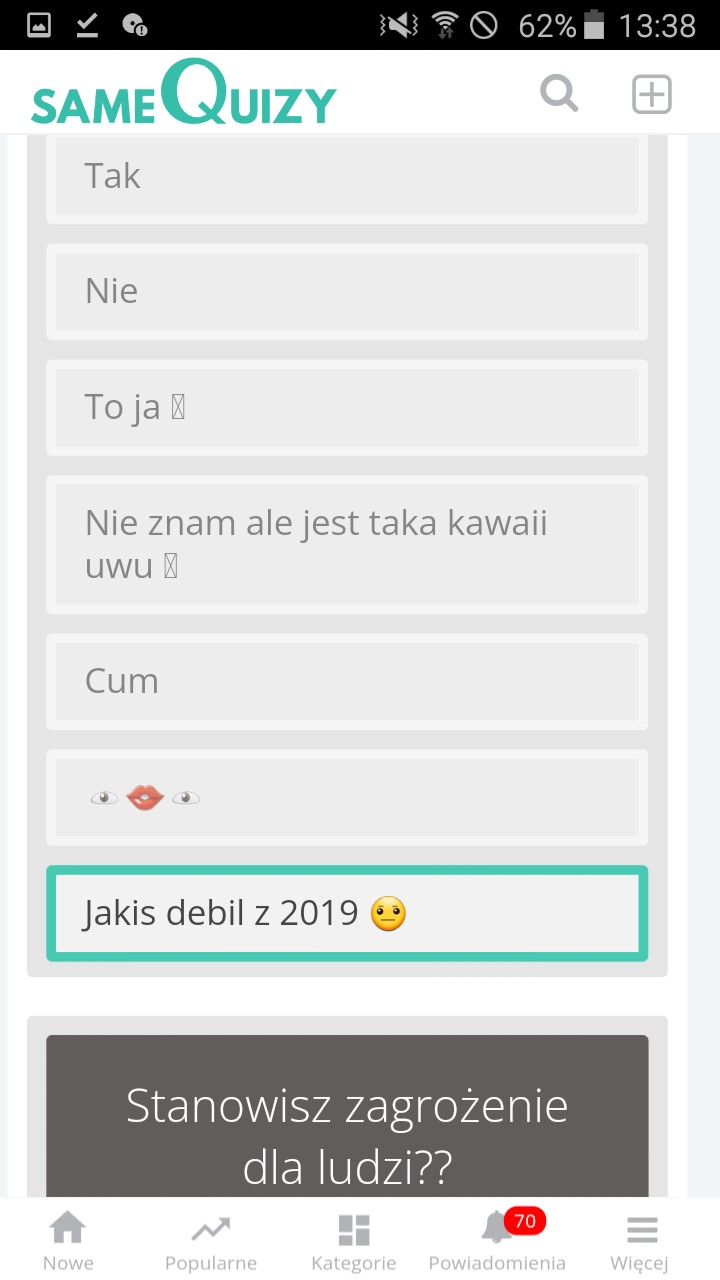Go to the Kategorie tab
The image size is (720, 1280).
point(353,1240)
